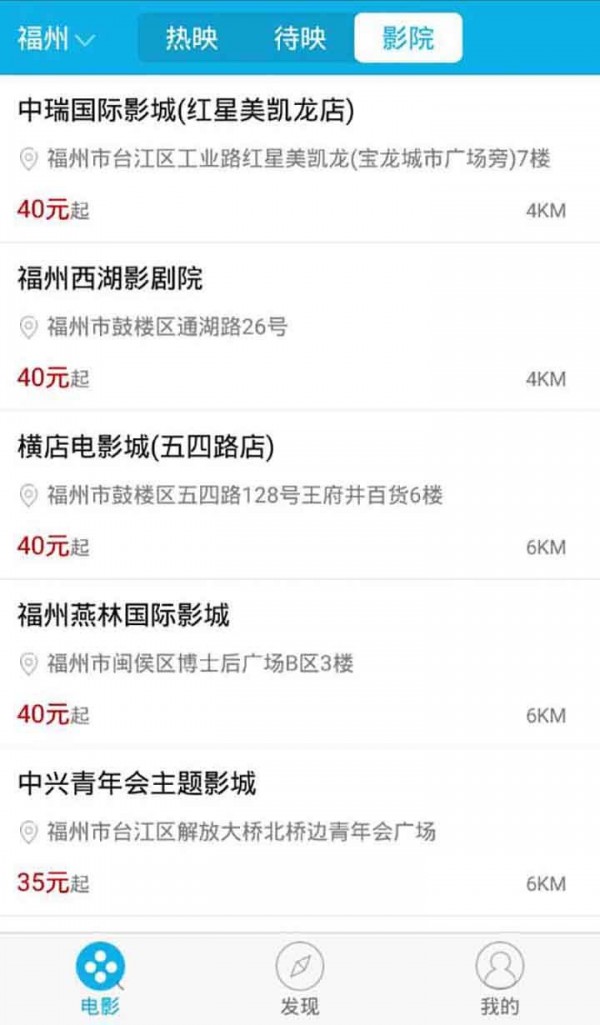
Task: Open the 福州 city dropdown
Action: pyautogui.click(x=56, y=39)
